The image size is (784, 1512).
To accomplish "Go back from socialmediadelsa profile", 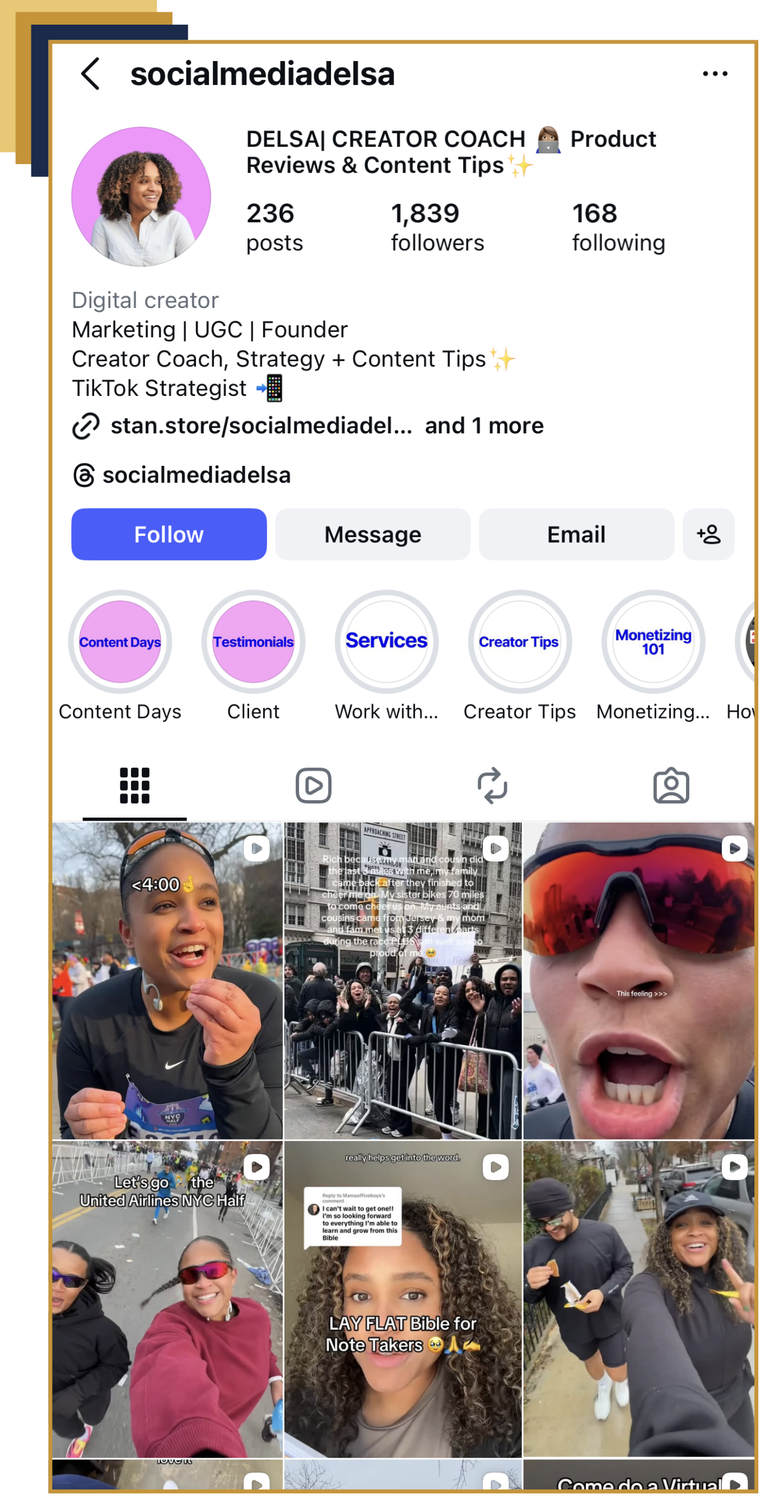I will coord(90,74).
